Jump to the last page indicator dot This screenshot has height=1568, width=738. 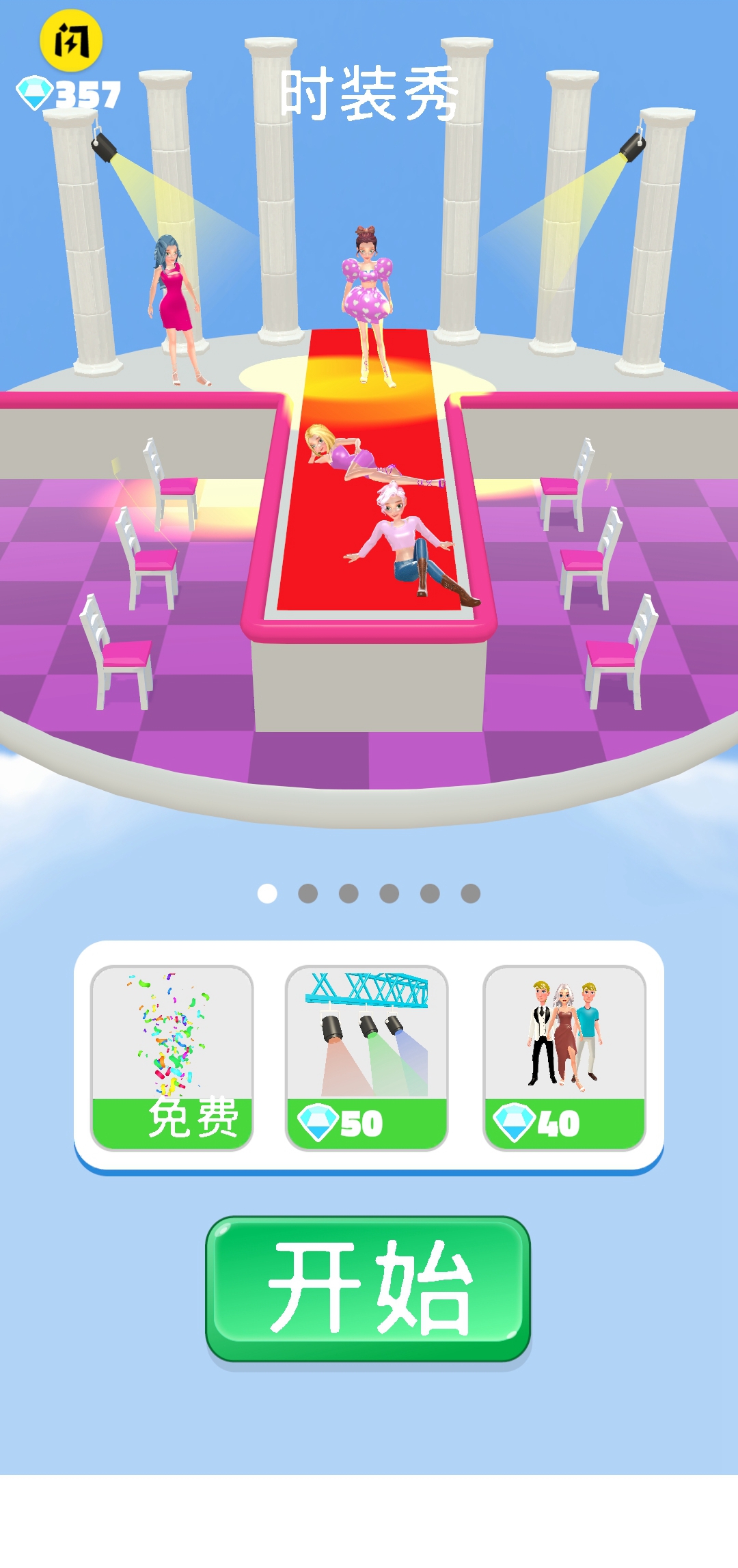click(470, 893)
